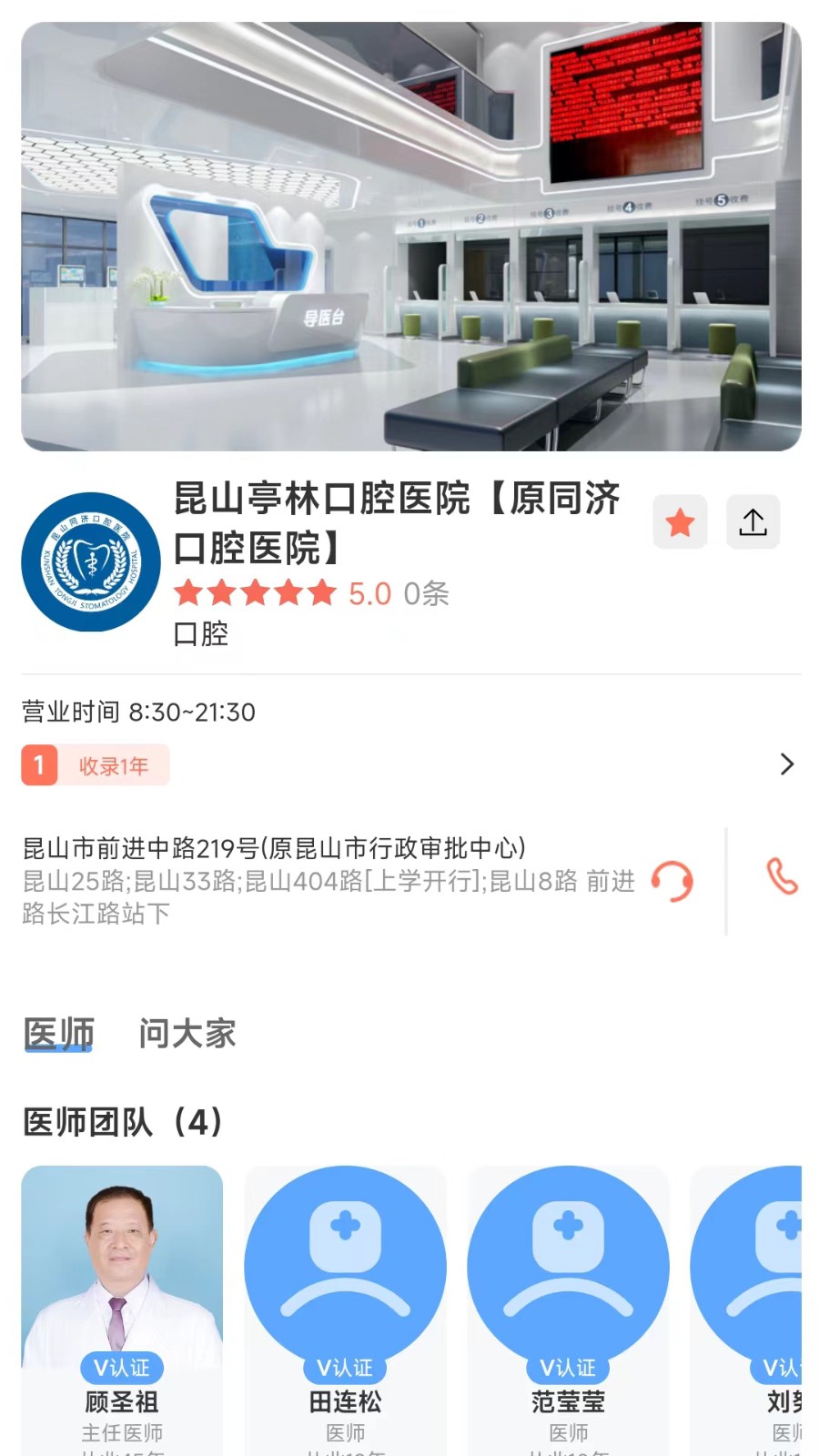Click the address 昆山市前进中路219号
This screenshot has width=819, height=1456.
tap(273, 848)
